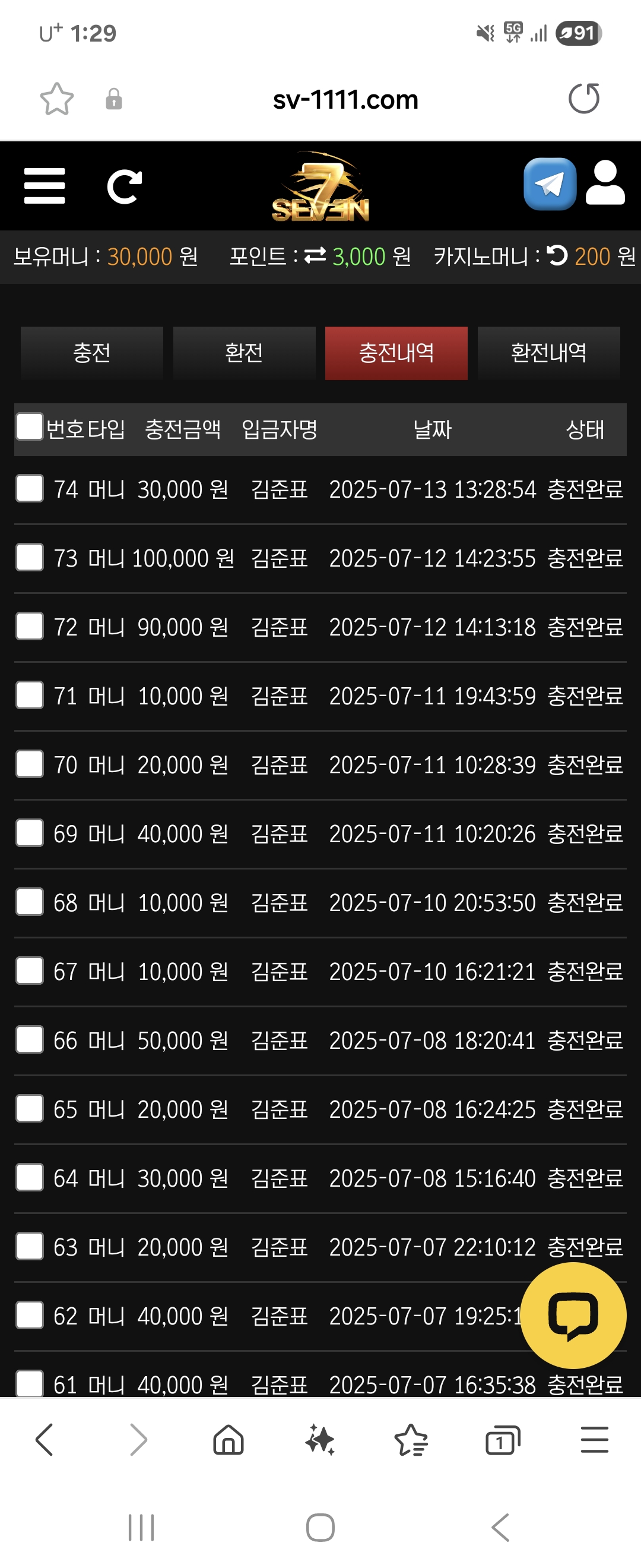Tick the checkbox for entry 74
The image size is (641, 1568).
coord(29,489)
